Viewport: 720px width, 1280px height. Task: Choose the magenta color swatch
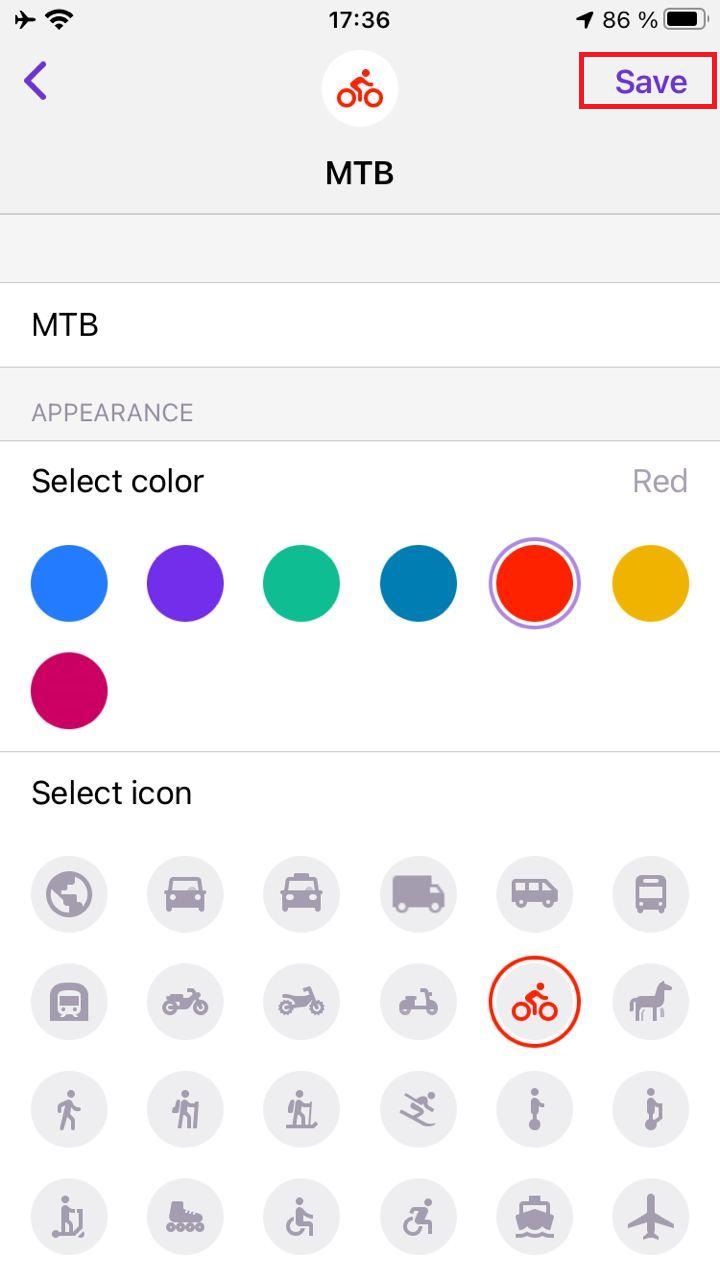coord(69,691)
